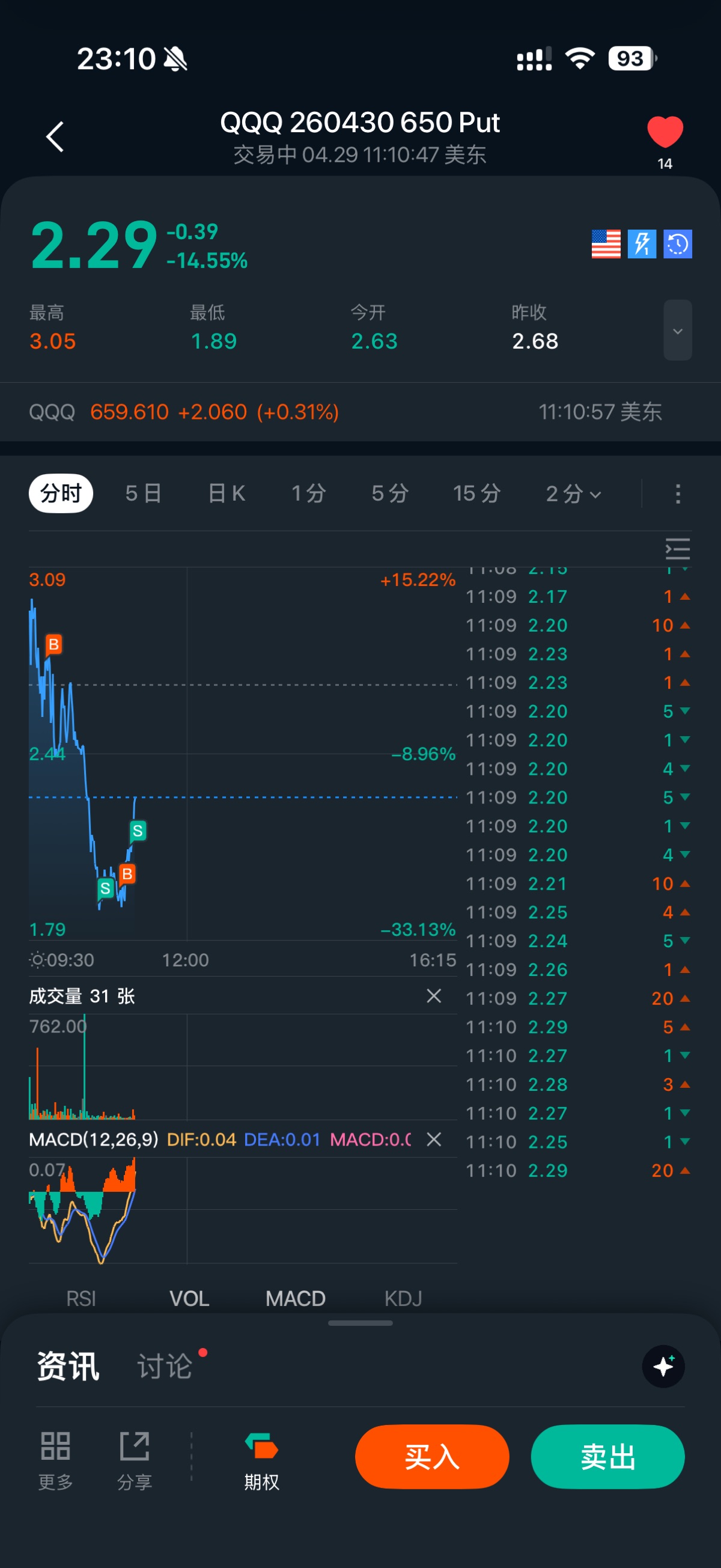Show the 5分 chart
Image resolution: width=721 pixels, height=1568 pixels.
tap(389, 493)
